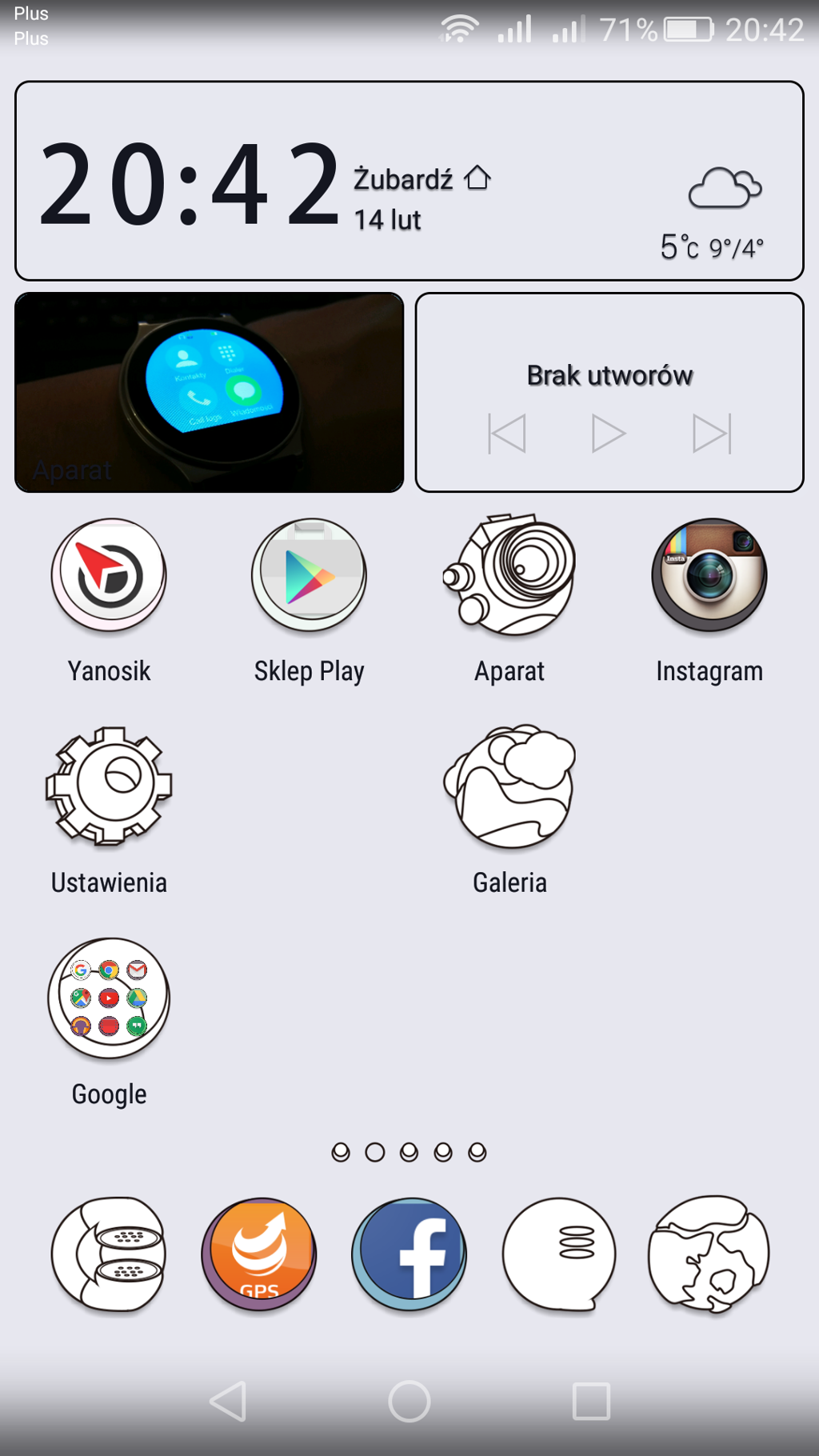Go to previous track in music widget
Screen dimensions: 819x1456
(x=507, y=434)
